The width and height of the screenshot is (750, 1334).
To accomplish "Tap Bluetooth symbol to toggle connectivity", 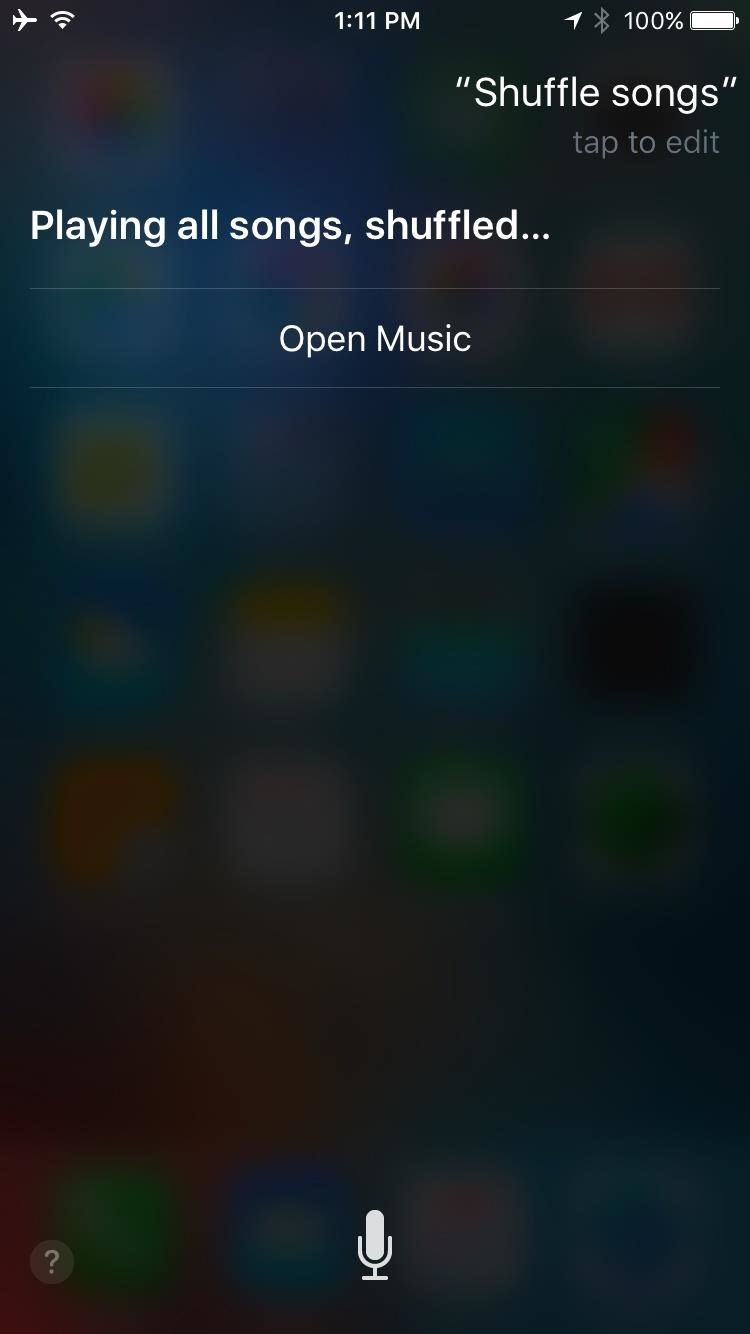I will tap(604, 20).
